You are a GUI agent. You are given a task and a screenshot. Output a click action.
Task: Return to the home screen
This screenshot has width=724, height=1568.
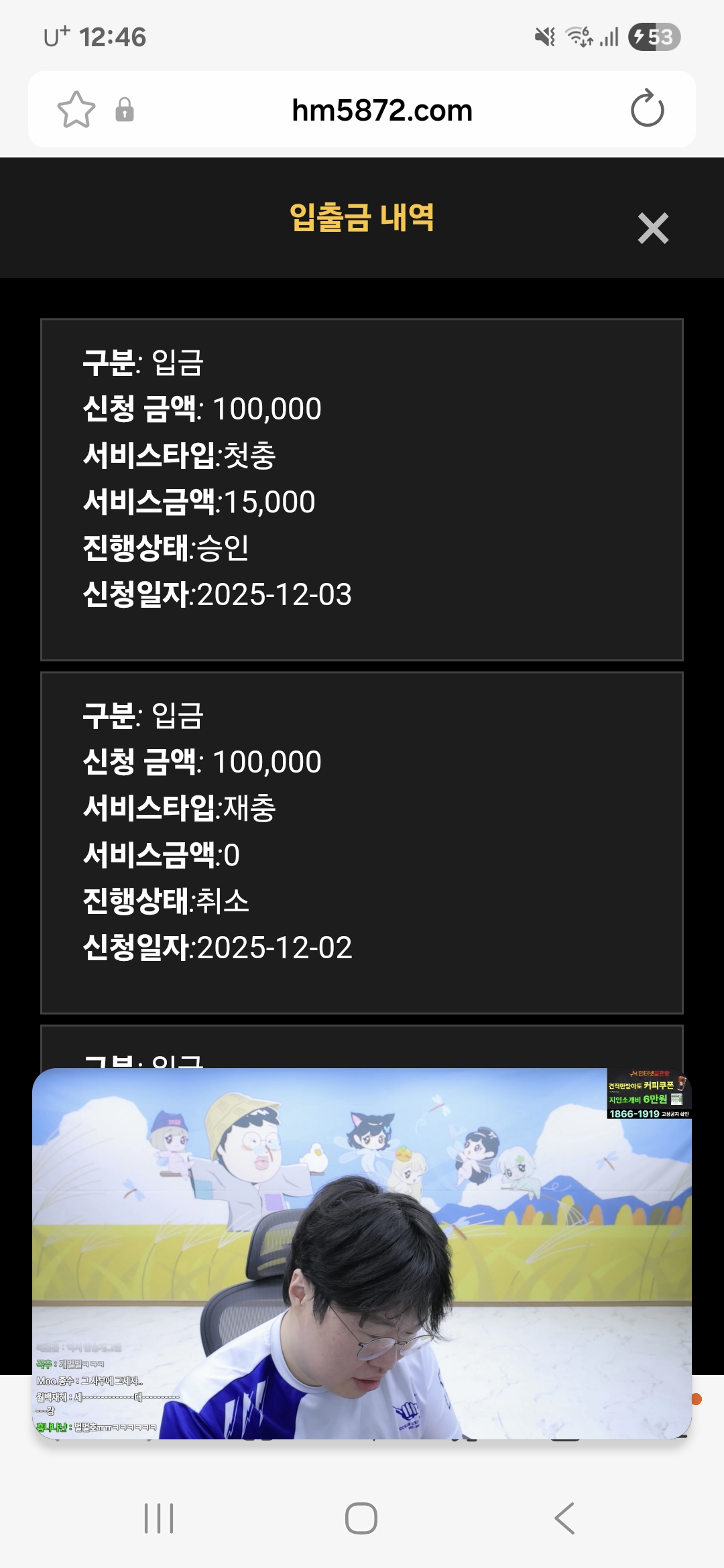(x=361, y=1518)
